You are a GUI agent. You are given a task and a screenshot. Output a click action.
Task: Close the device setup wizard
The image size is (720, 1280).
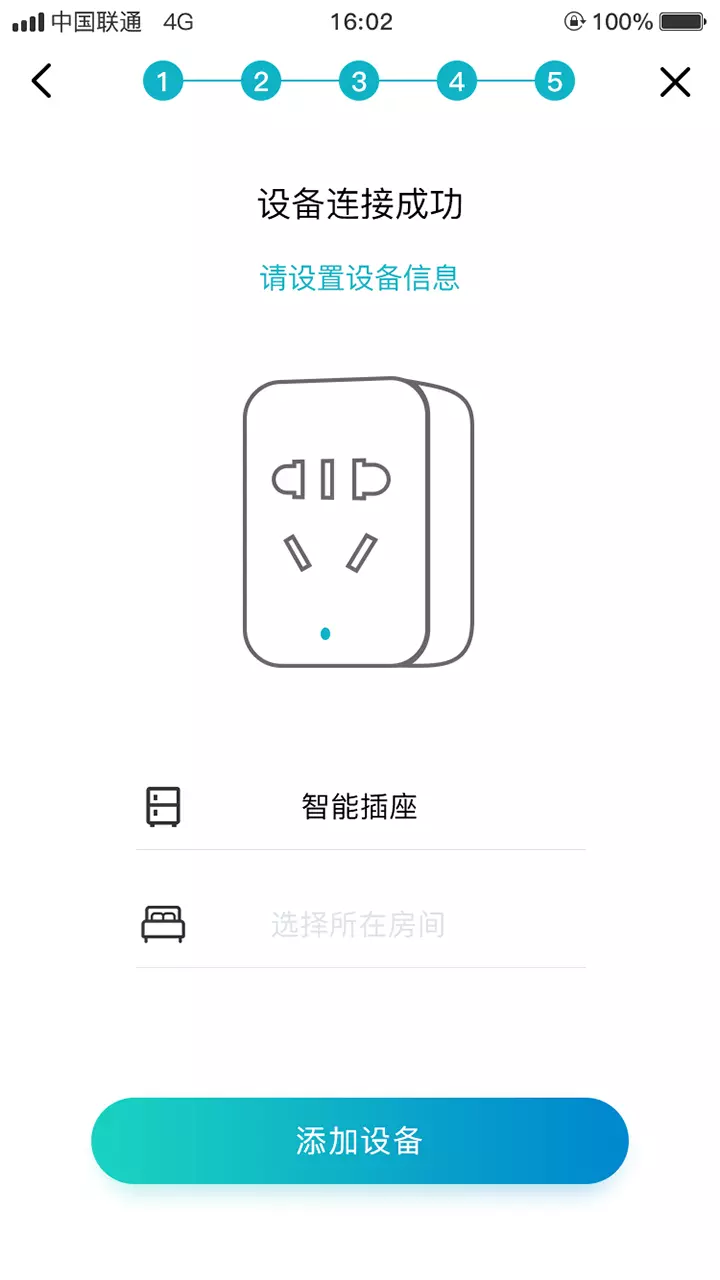point(675,82)
